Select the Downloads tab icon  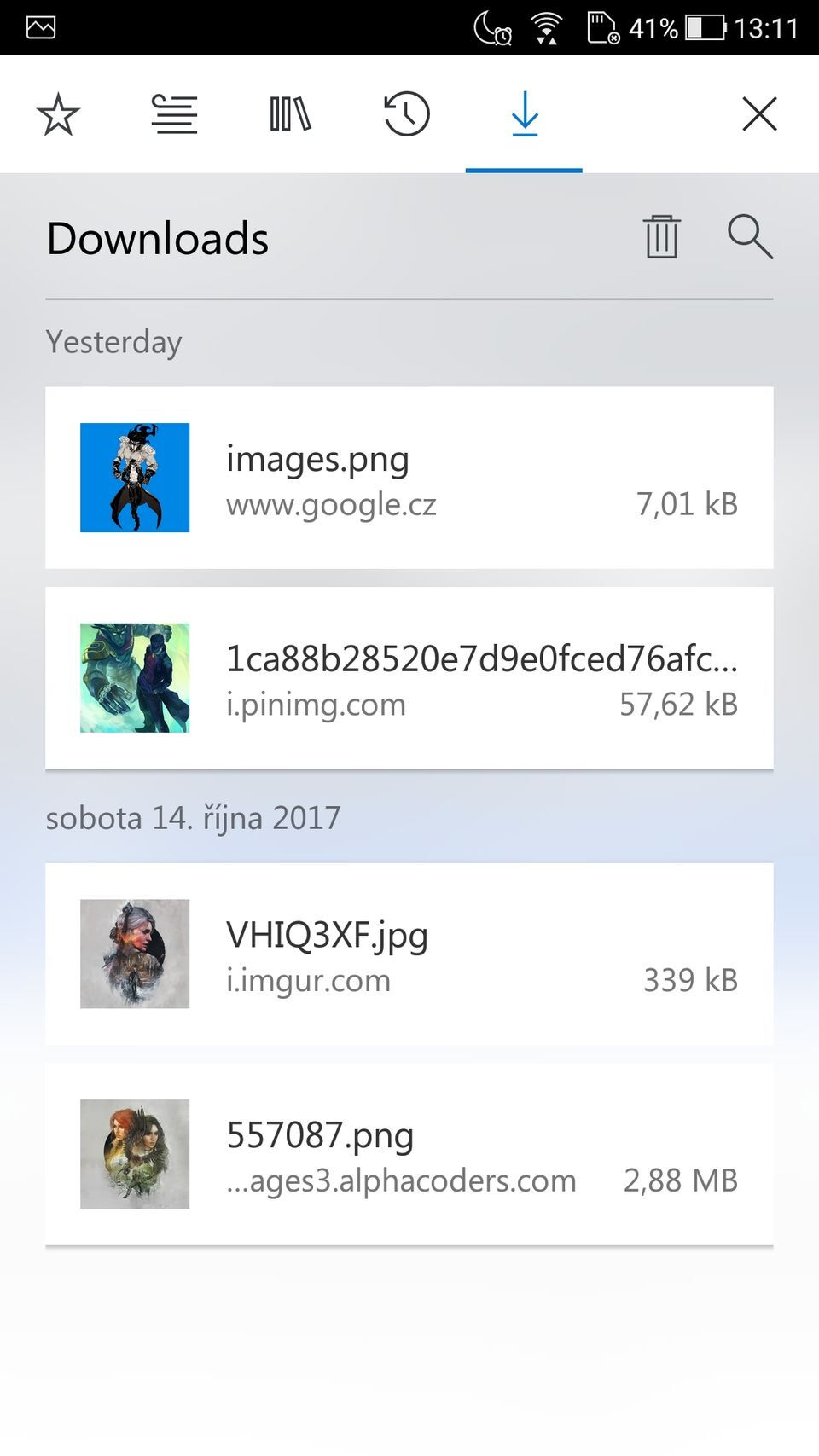(524, 113)
